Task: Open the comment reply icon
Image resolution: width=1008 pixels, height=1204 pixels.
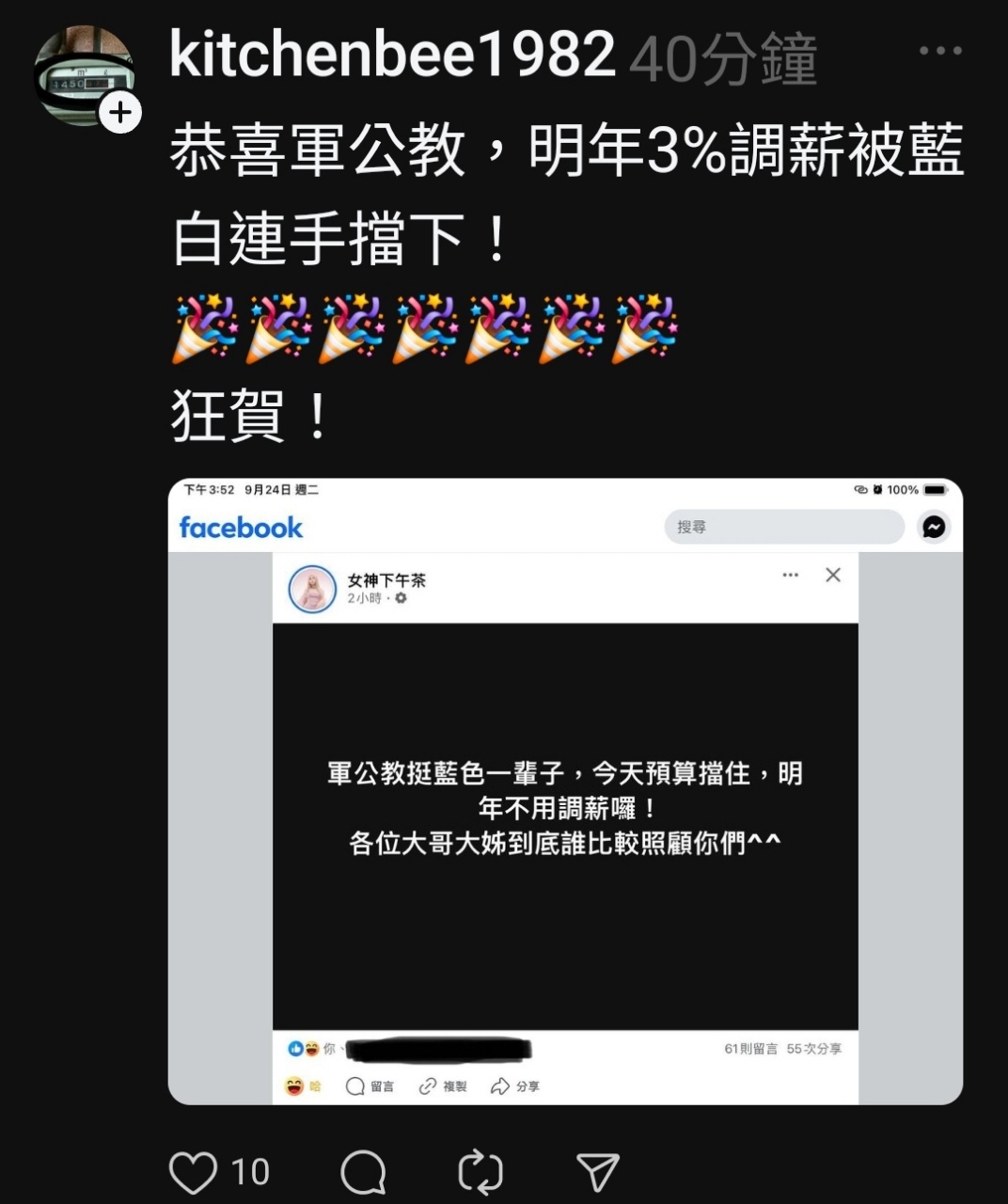Action: (363, 1172)
